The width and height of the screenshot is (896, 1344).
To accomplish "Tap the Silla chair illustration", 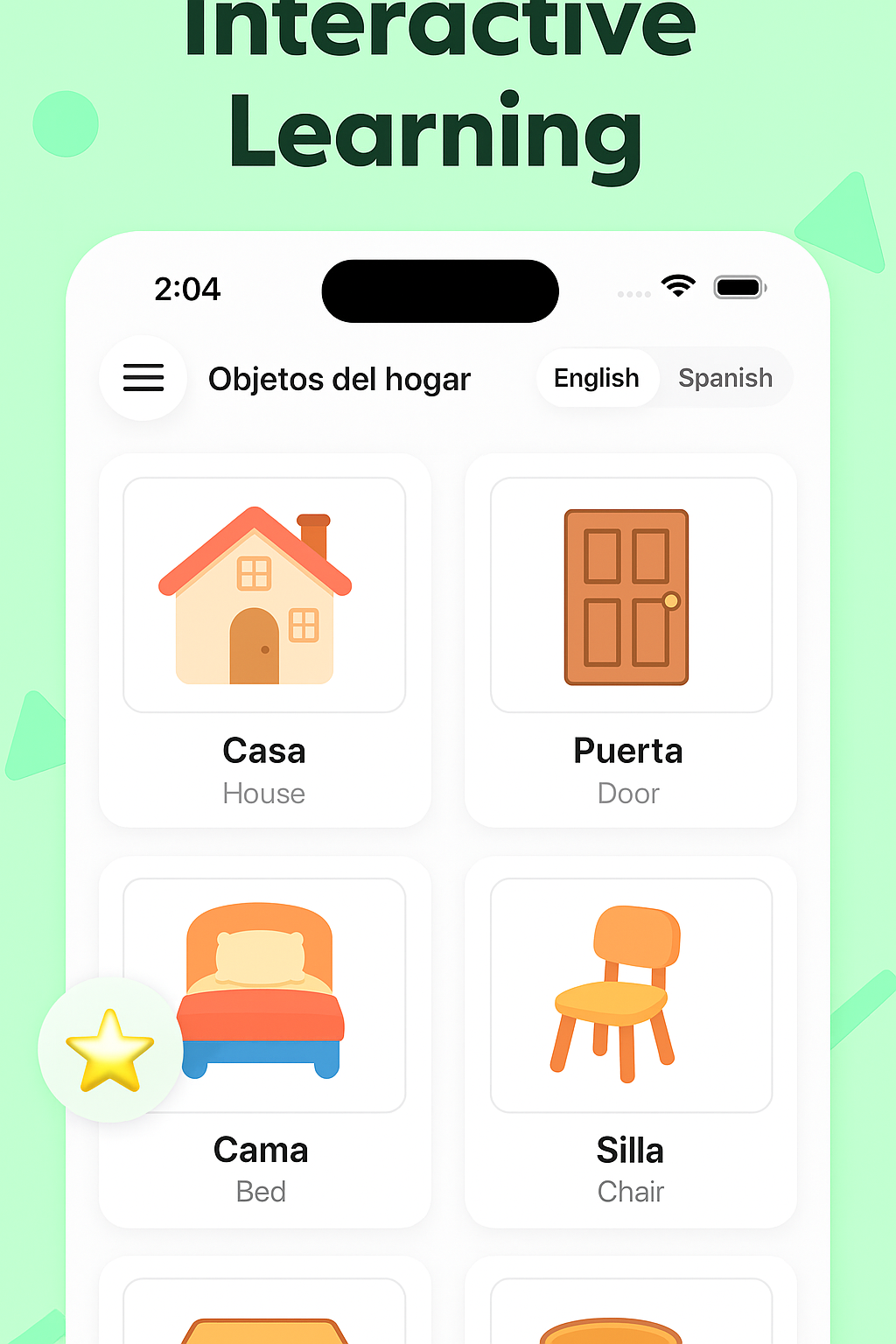I will (x=630, y=993).
